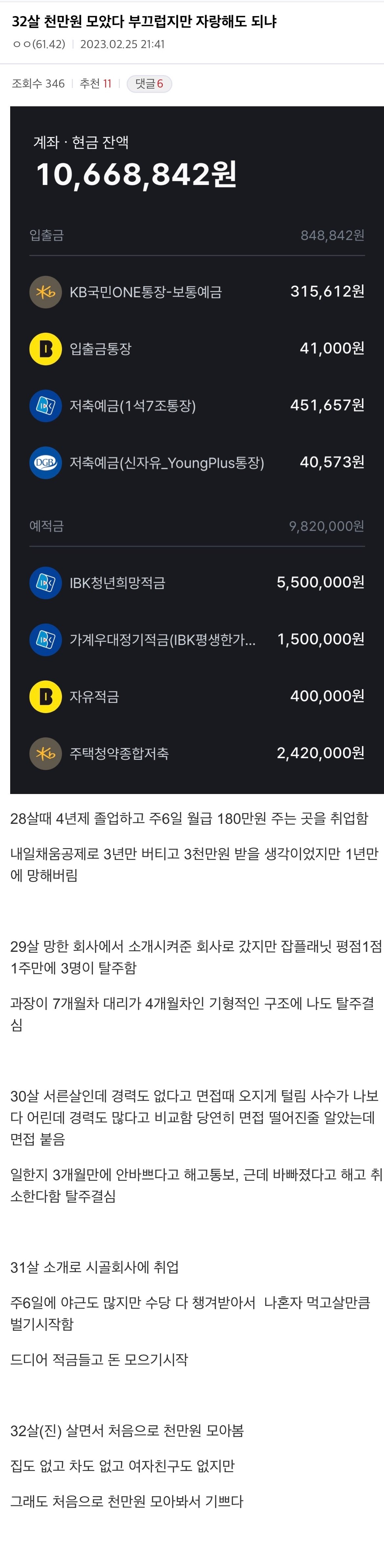Open the author ㅇㅇ(61.42) profile
This screenshot has height=1568, width=384.
click(x=38, y=44)
